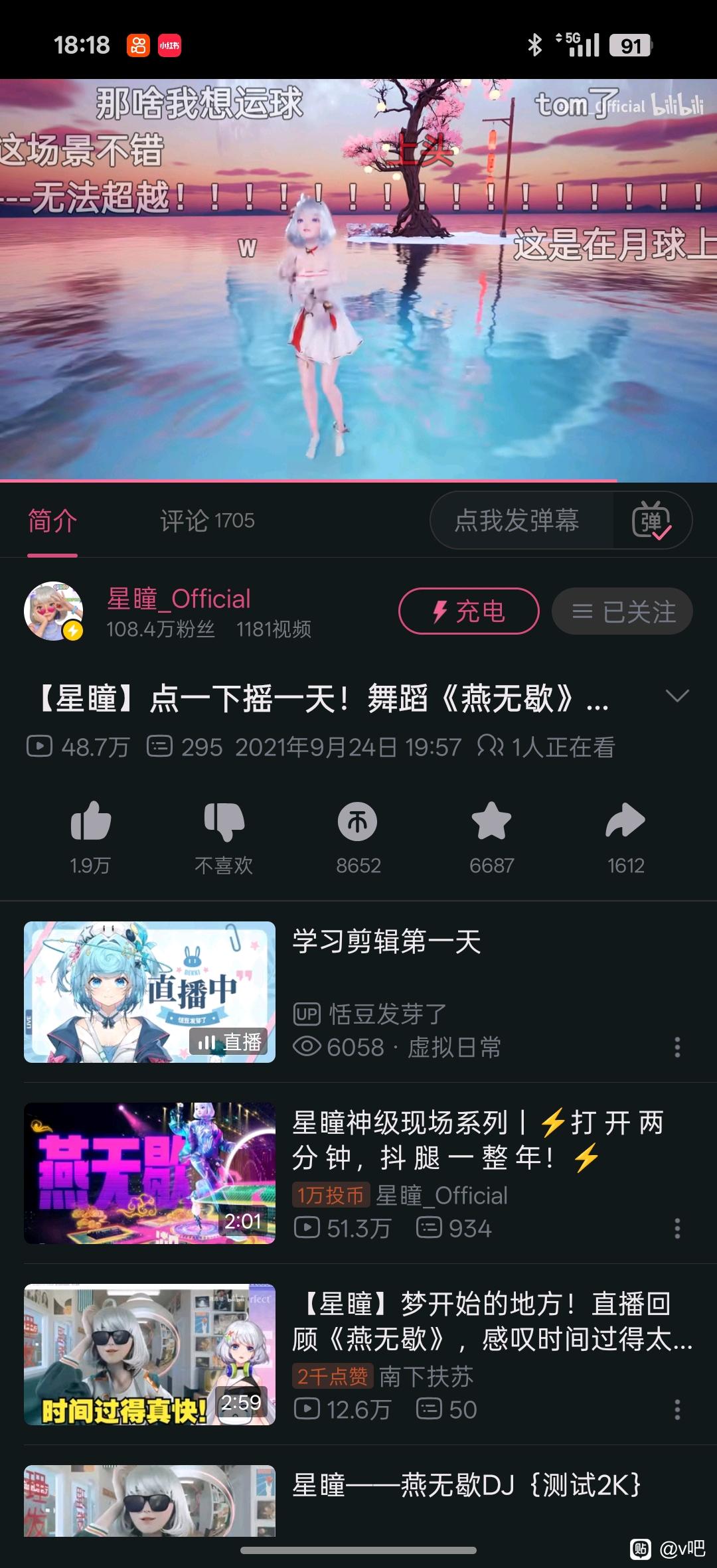Image resolution: width=717 pixels, height=1568 pixels.
Task: Expand the video title description chevron
Action: tap(677, 696)
